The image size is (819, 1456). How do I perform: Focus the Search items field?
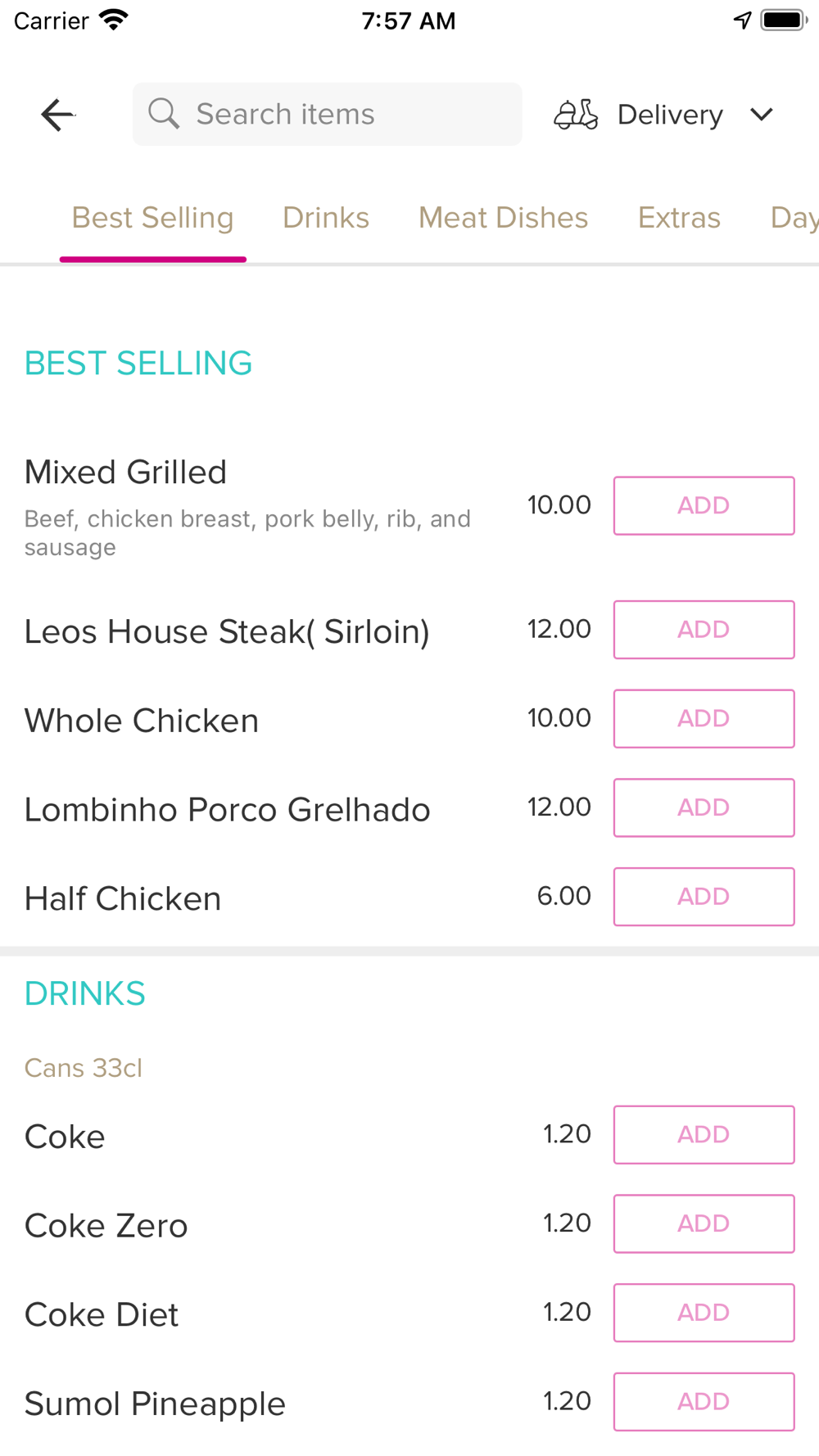click(328, 115)
